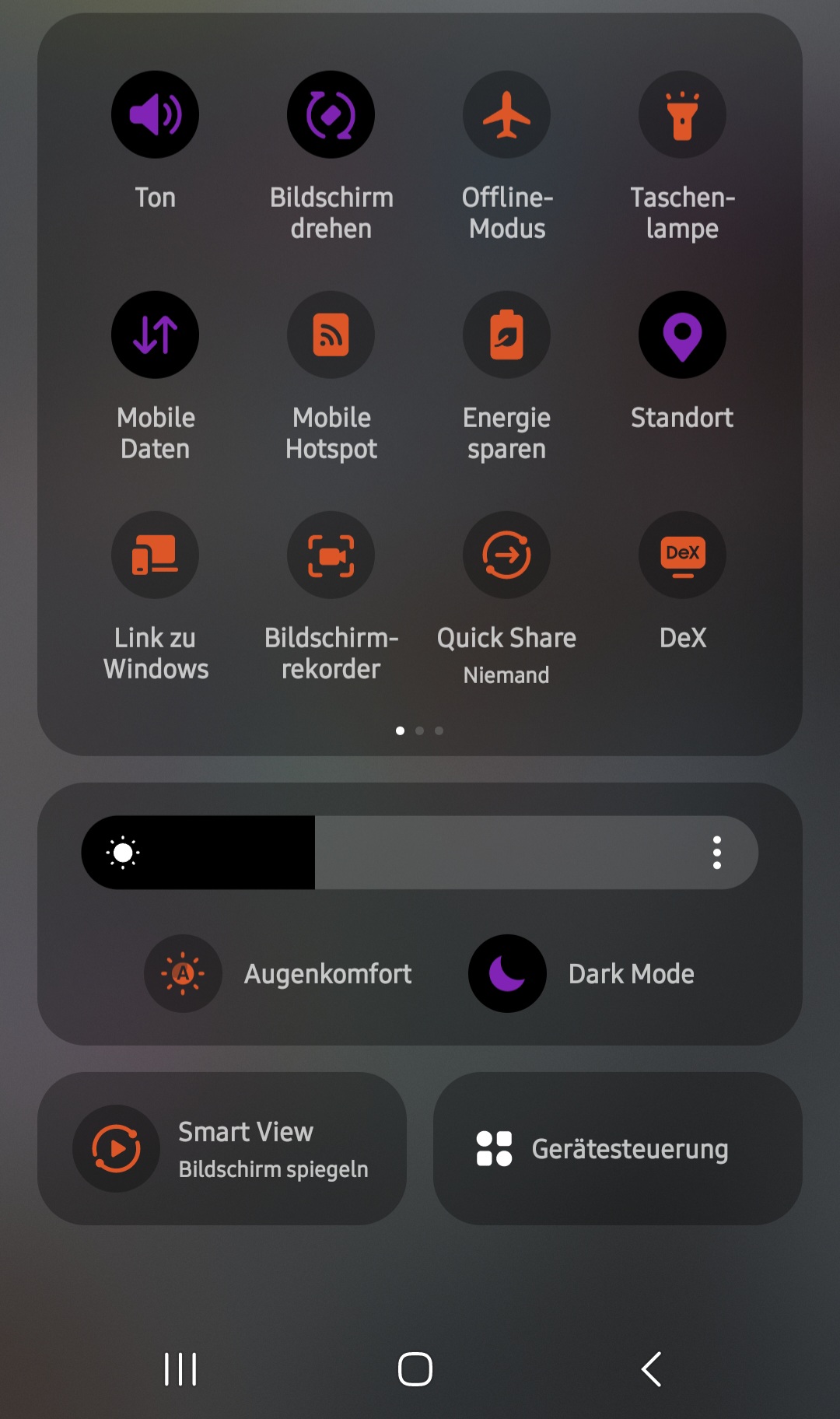Start the Bildschirmrekorder screen recorder

point(331,555)
